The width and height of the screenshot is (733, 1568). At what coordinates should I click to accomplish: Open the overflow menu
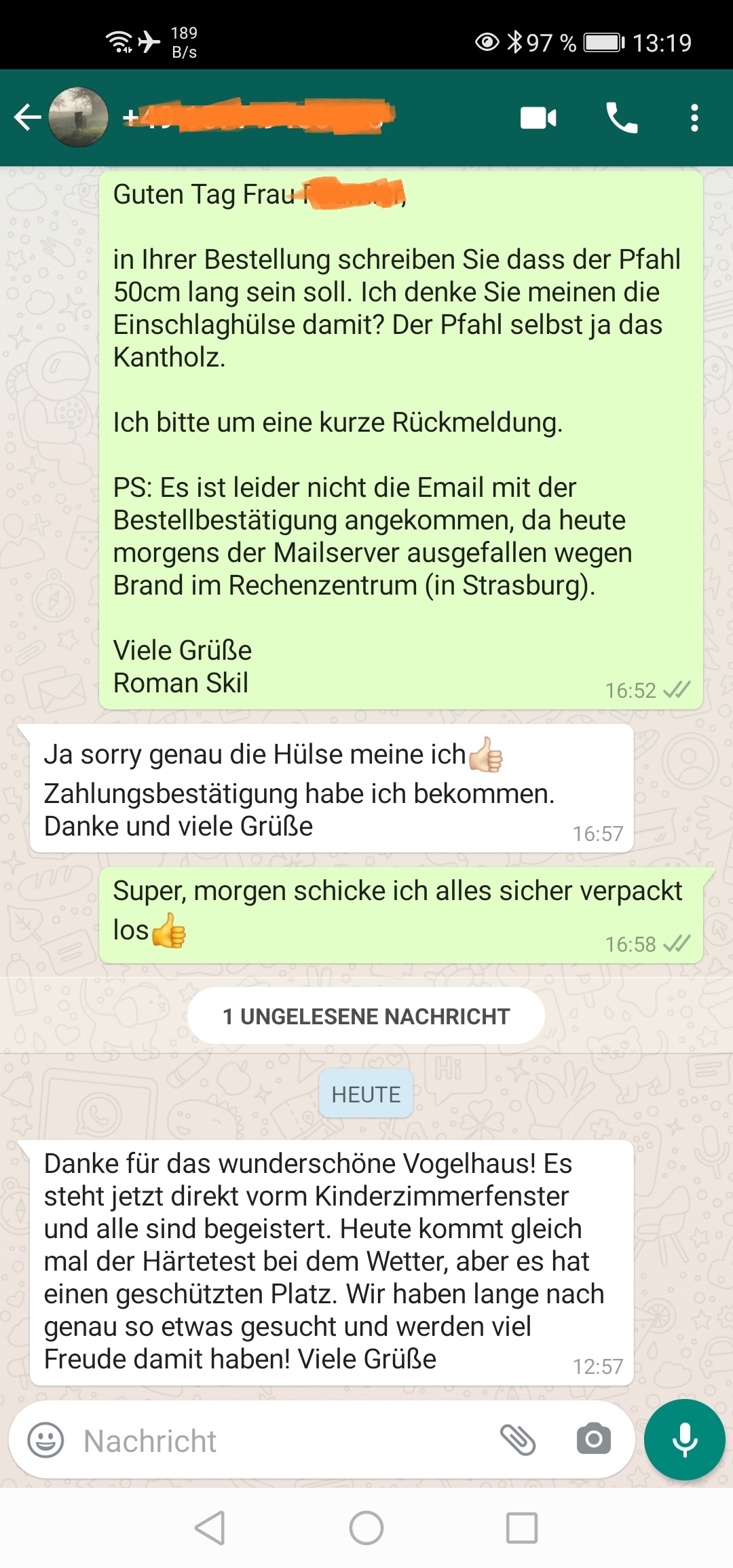694,118
